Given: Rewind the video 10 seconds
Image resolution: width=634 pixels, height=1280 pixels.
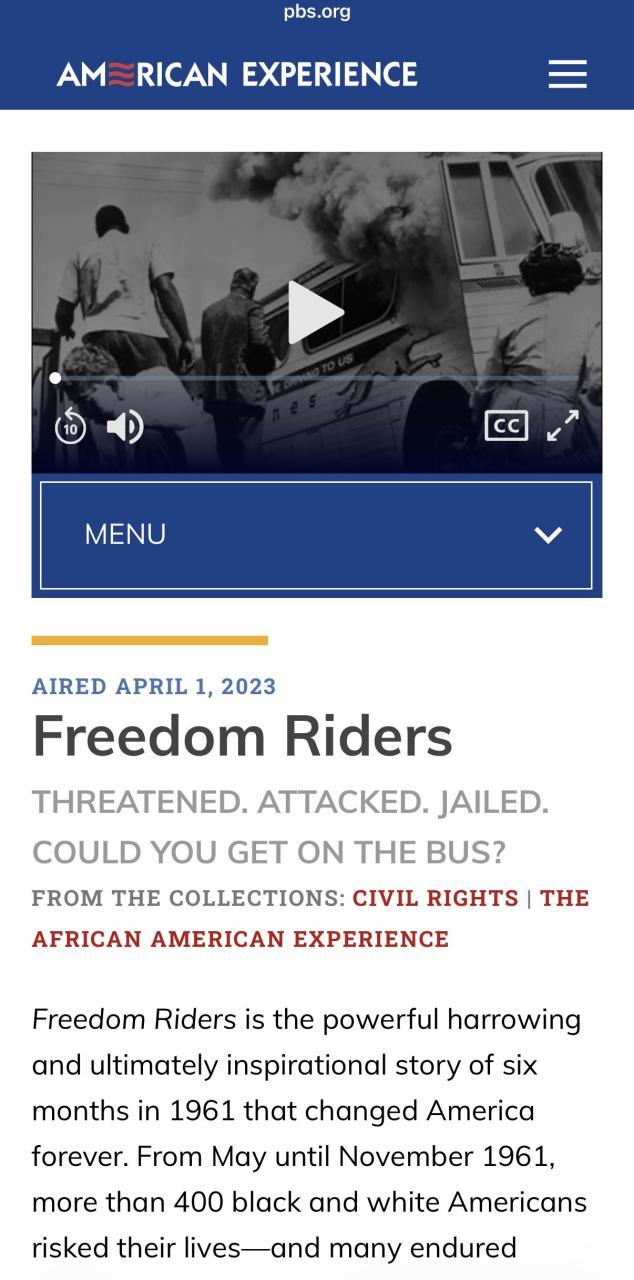Looking at the screenshot, I should 70,427.
